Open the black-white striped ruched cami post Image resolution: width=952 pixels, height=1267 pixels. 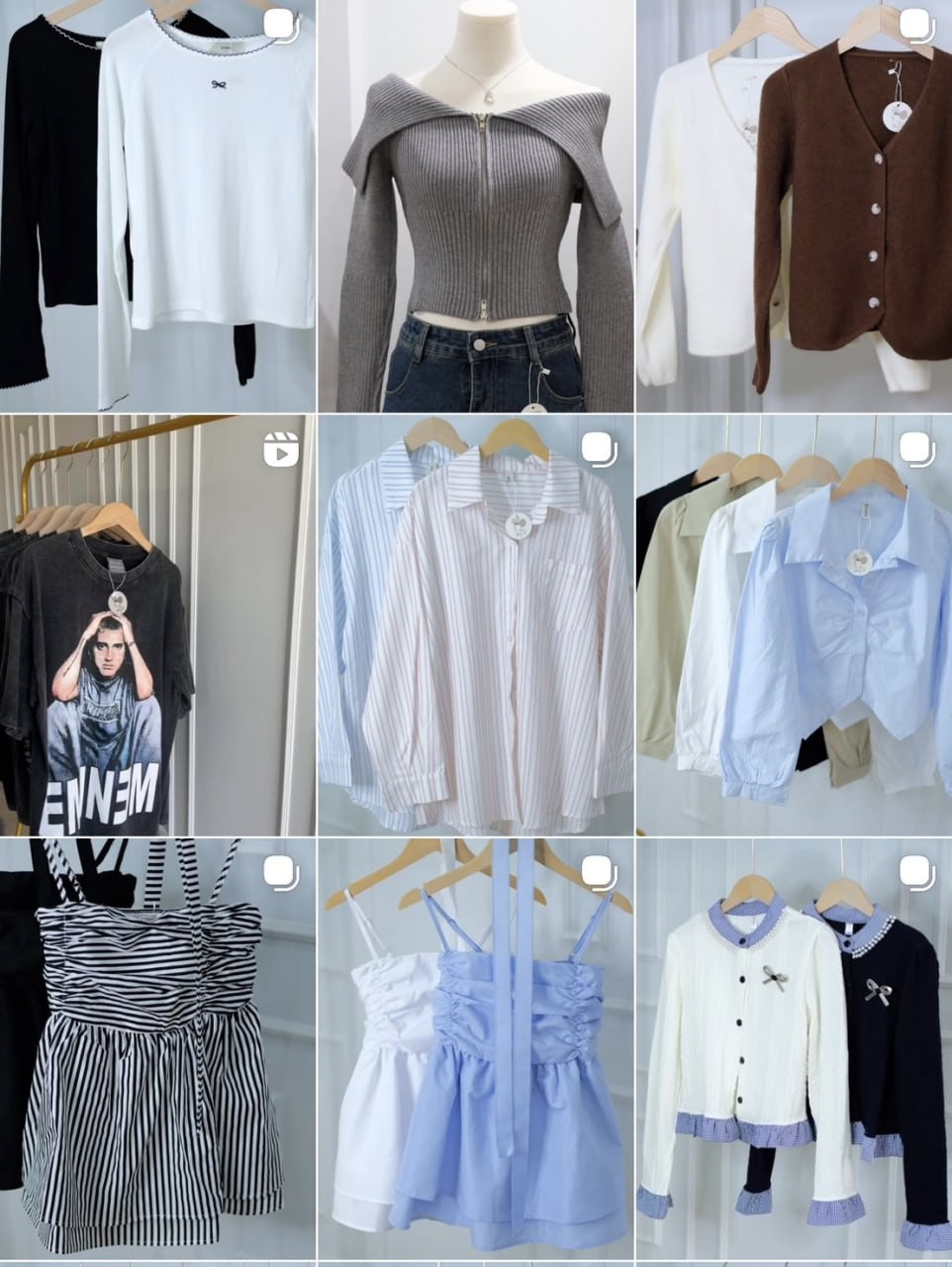tap(157, 1047)
